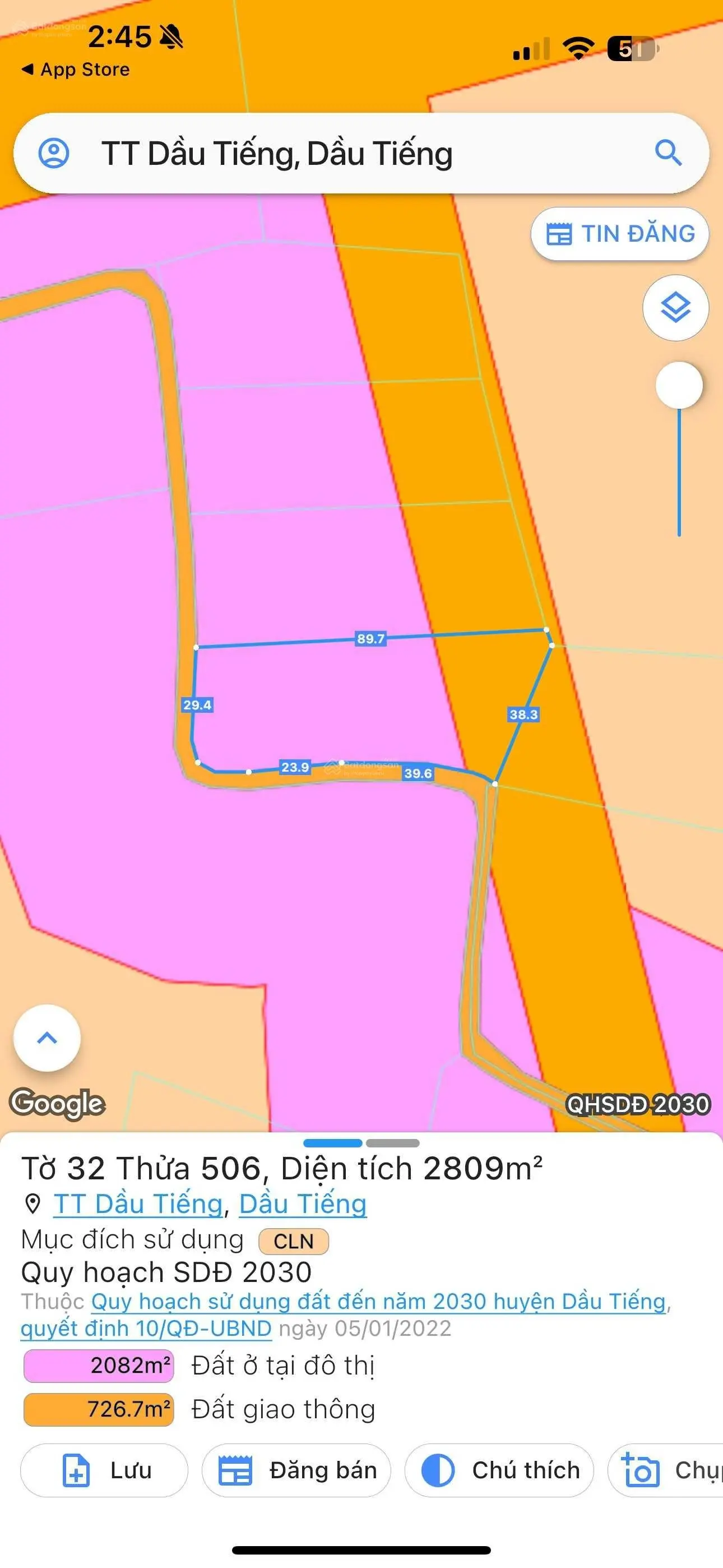Open the profile account icon
This screenshot has height=1568, width=723.
pos(54,153)
